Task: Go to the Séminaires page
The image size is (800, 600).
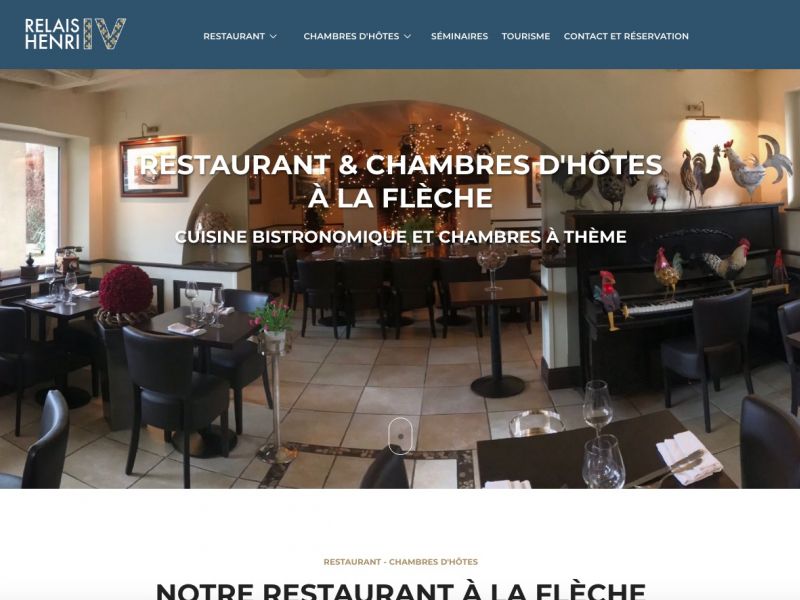Action: [459, 36]
